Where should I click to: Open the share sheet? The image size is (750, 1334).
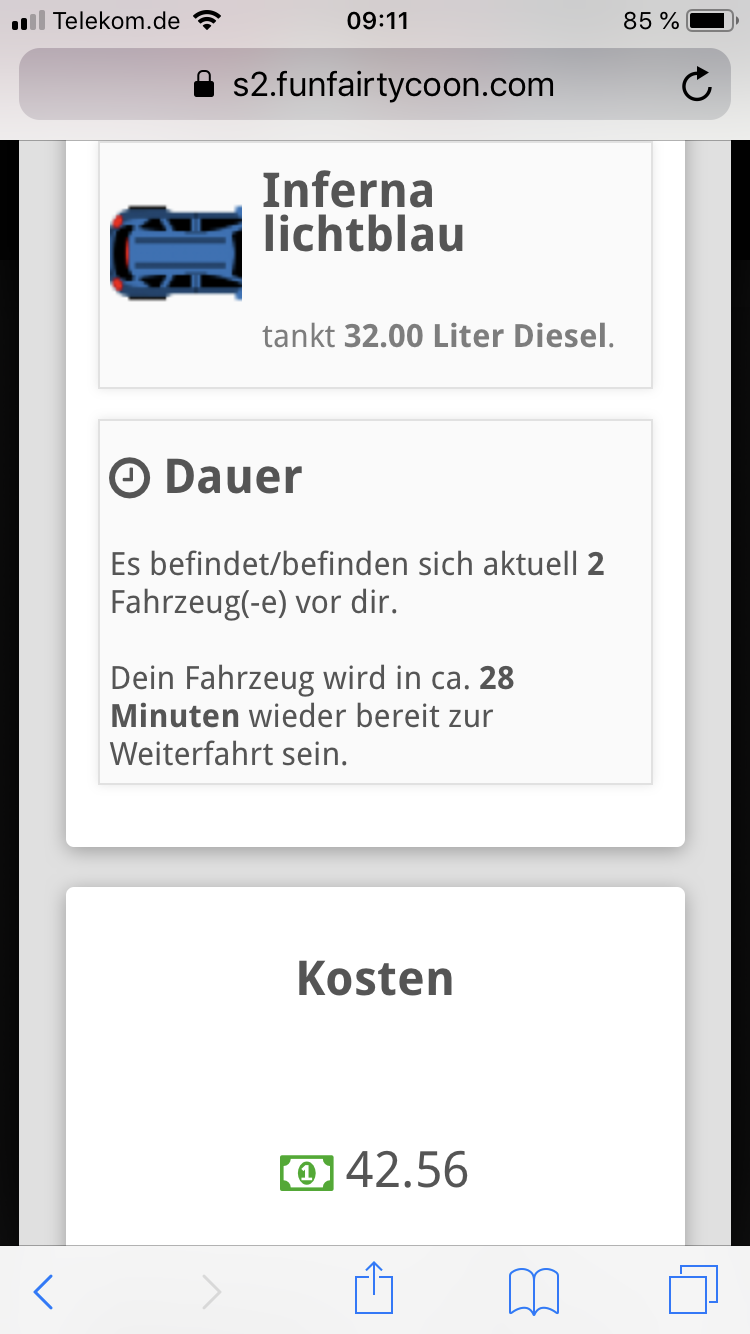tap(375, 1289)
